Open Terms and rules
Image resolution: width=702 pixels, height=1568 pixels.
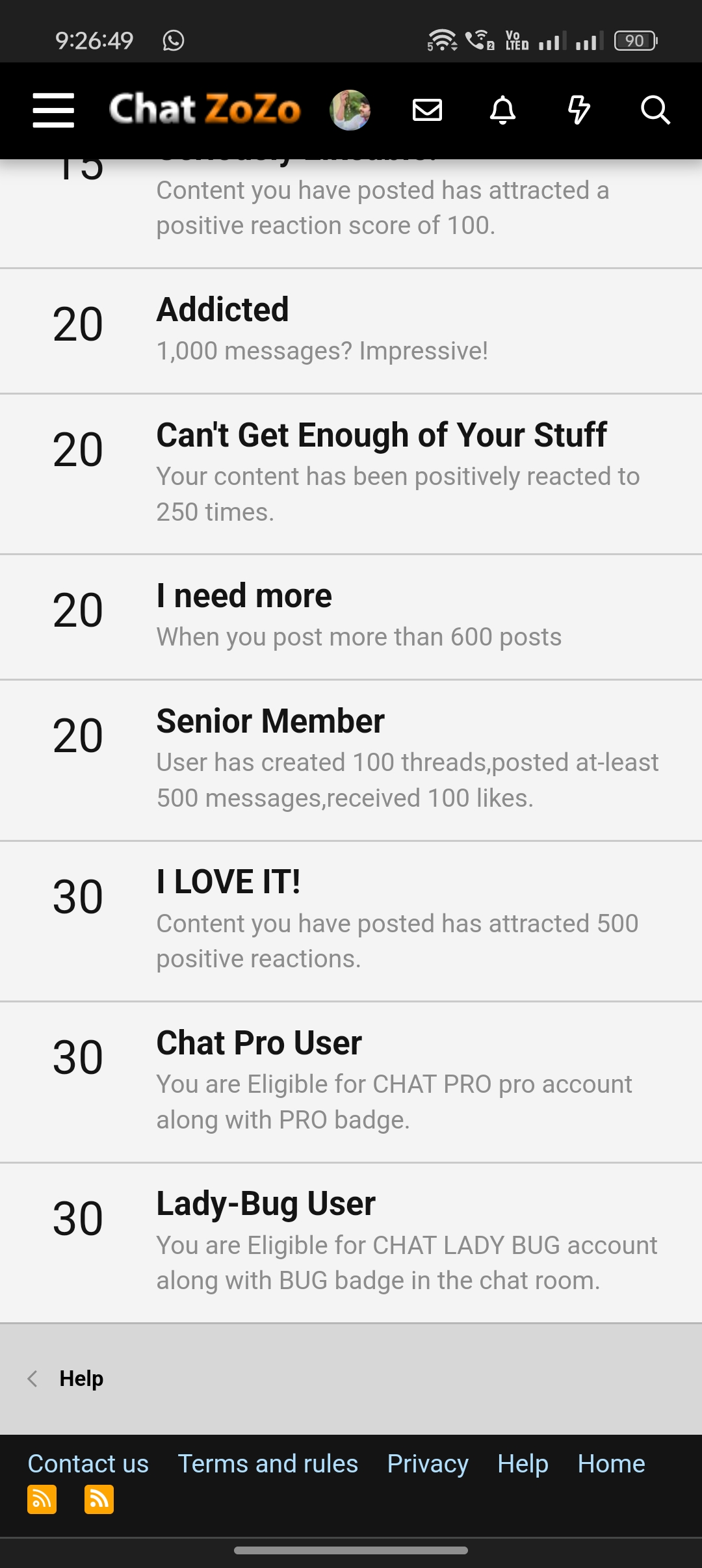(x=268, y=1463)
